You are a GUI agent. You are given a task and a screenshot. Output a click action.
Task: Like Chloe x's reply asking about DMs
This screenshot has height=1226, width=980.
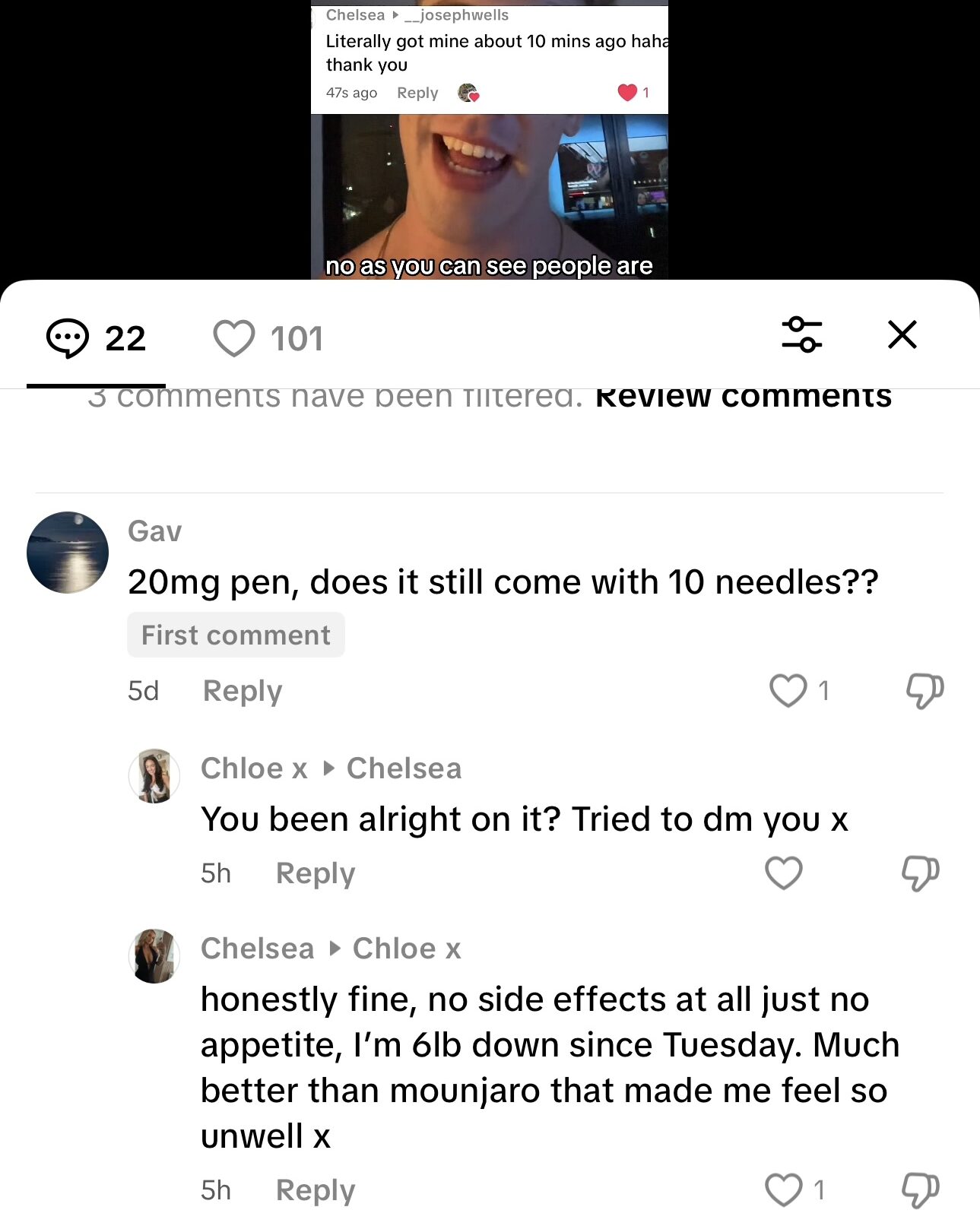click(784, 873)
